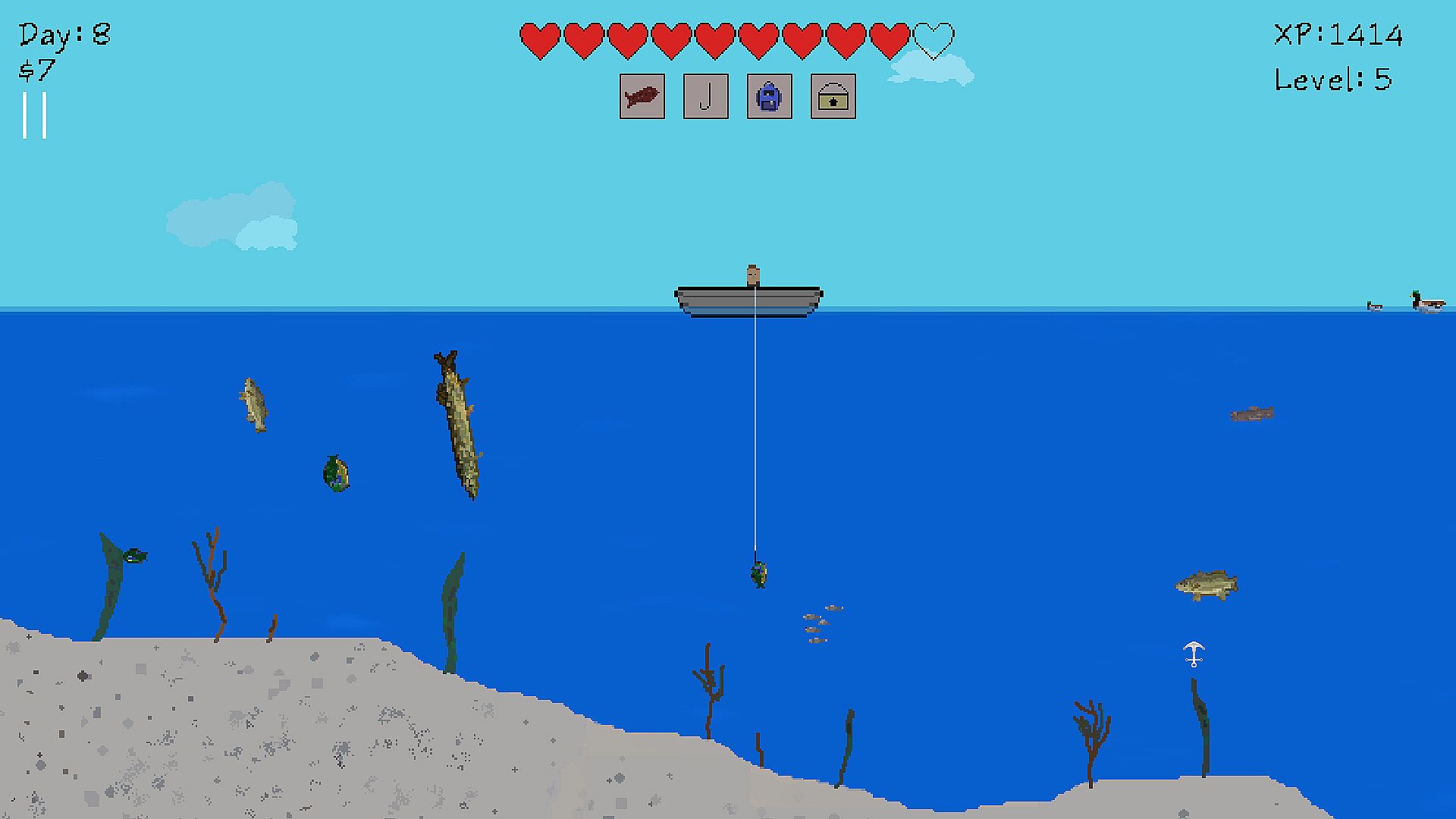Viewport: 1456px width, 819px height.
Task: Open the hook selection button
Action: pos(705,96)
